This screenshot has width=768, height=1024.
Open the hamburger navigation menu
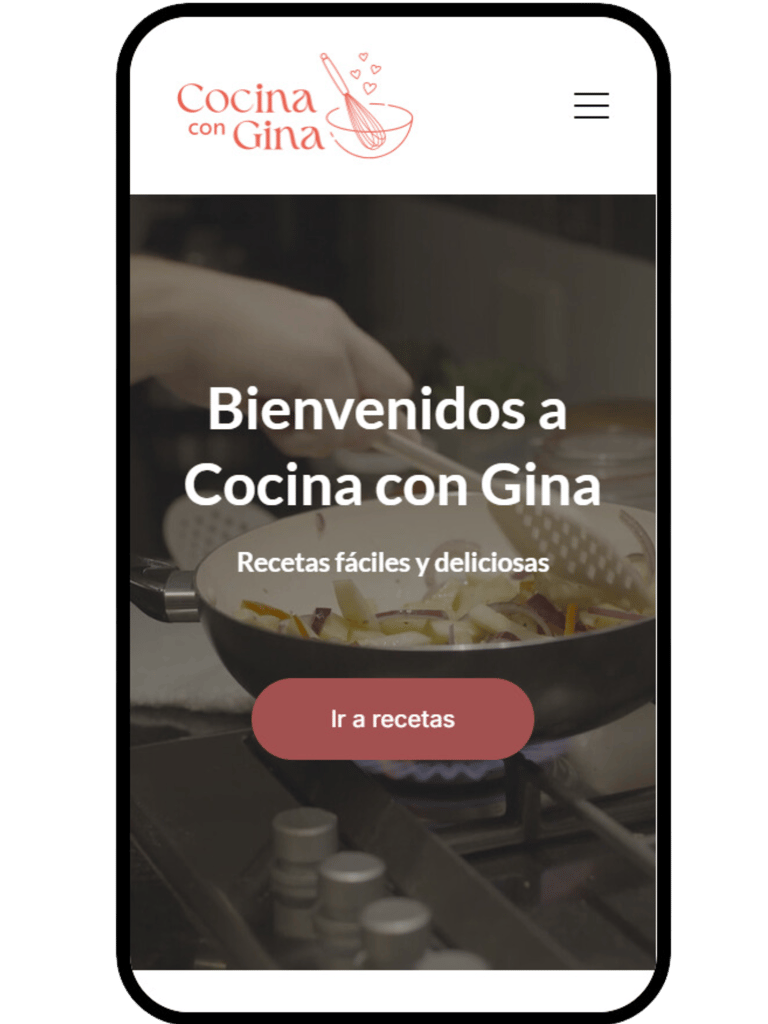pos(591,106)
